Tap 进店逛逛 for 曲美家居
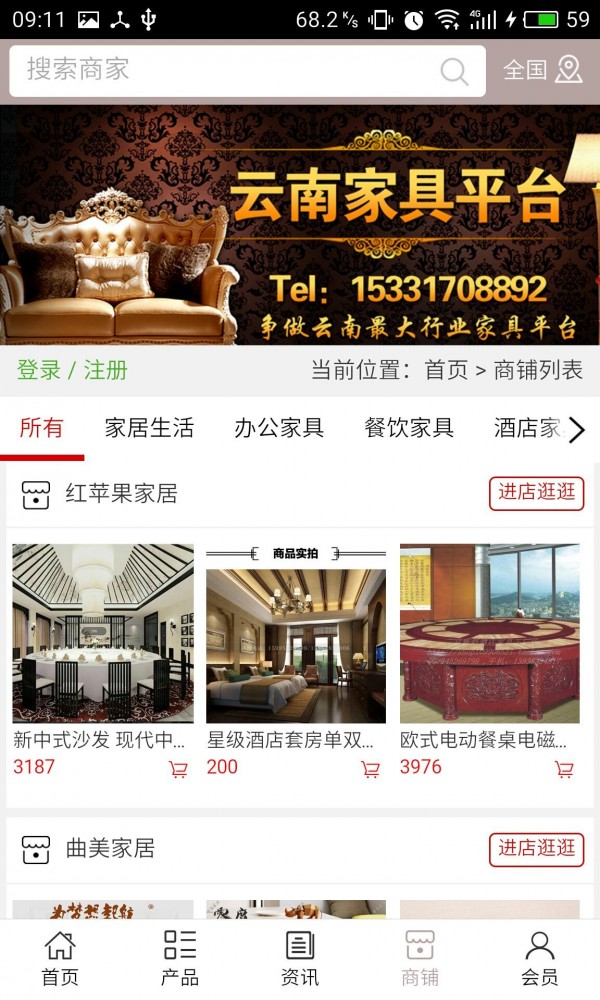This screenshot has height=1000, width=600. click(x=536, y=849)
